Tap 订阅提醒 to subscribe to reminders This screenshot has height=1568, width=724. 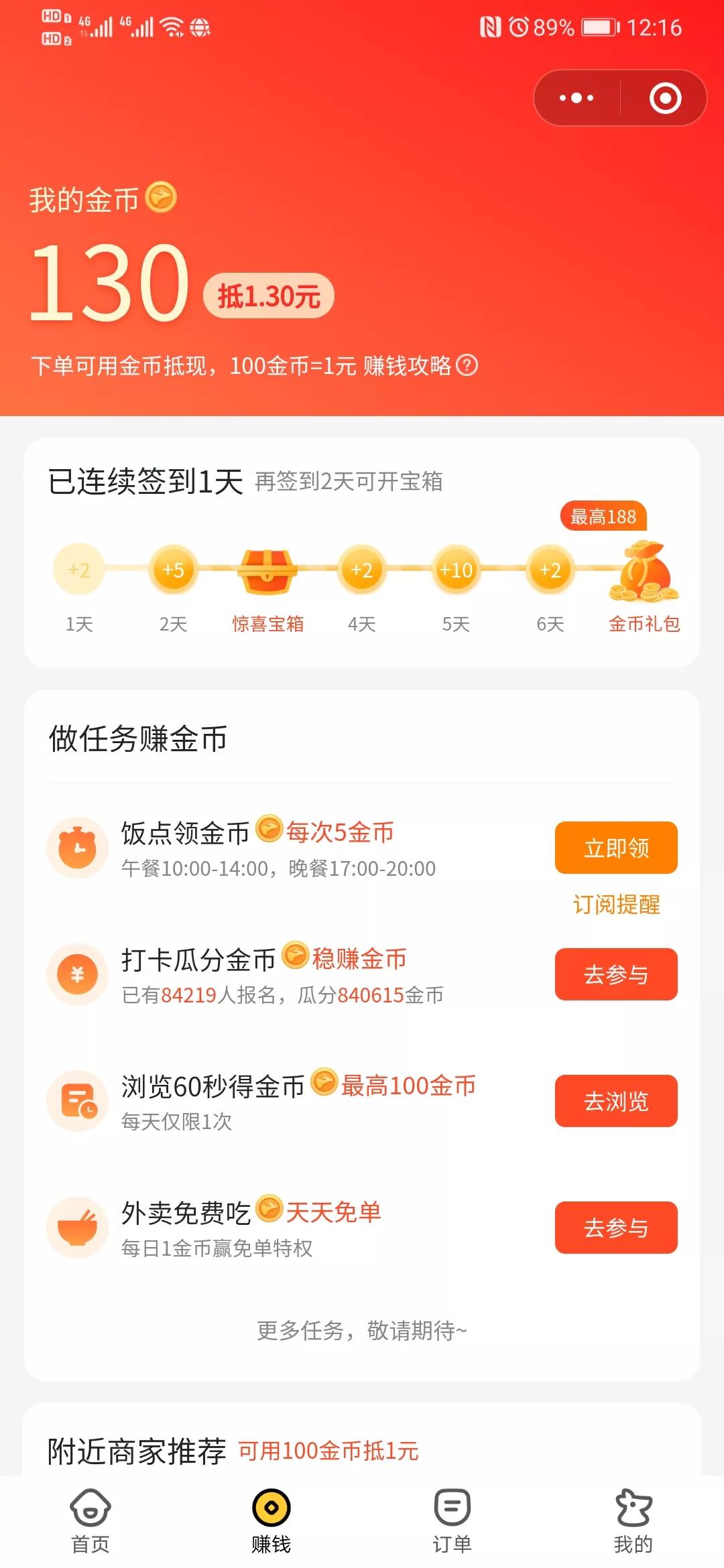[x=615, y=905]
